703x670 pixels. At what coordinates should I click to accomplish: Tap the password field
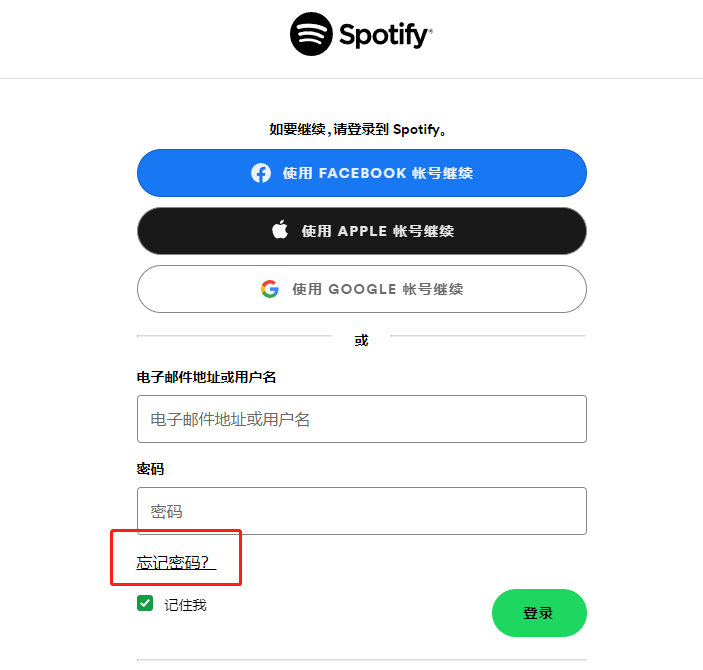click(x=361, y=511)
